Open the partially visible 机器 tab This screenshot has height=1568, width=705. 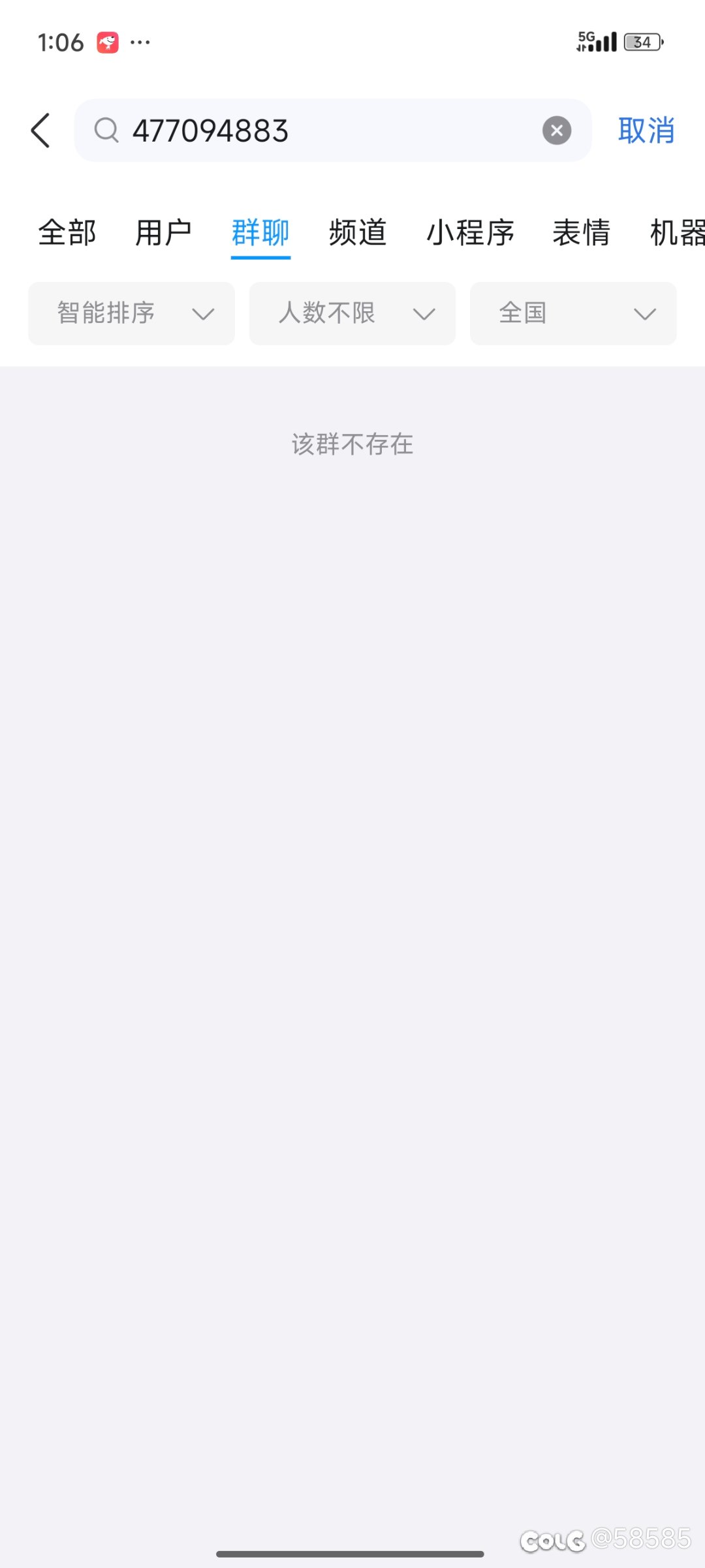(678, 233)
